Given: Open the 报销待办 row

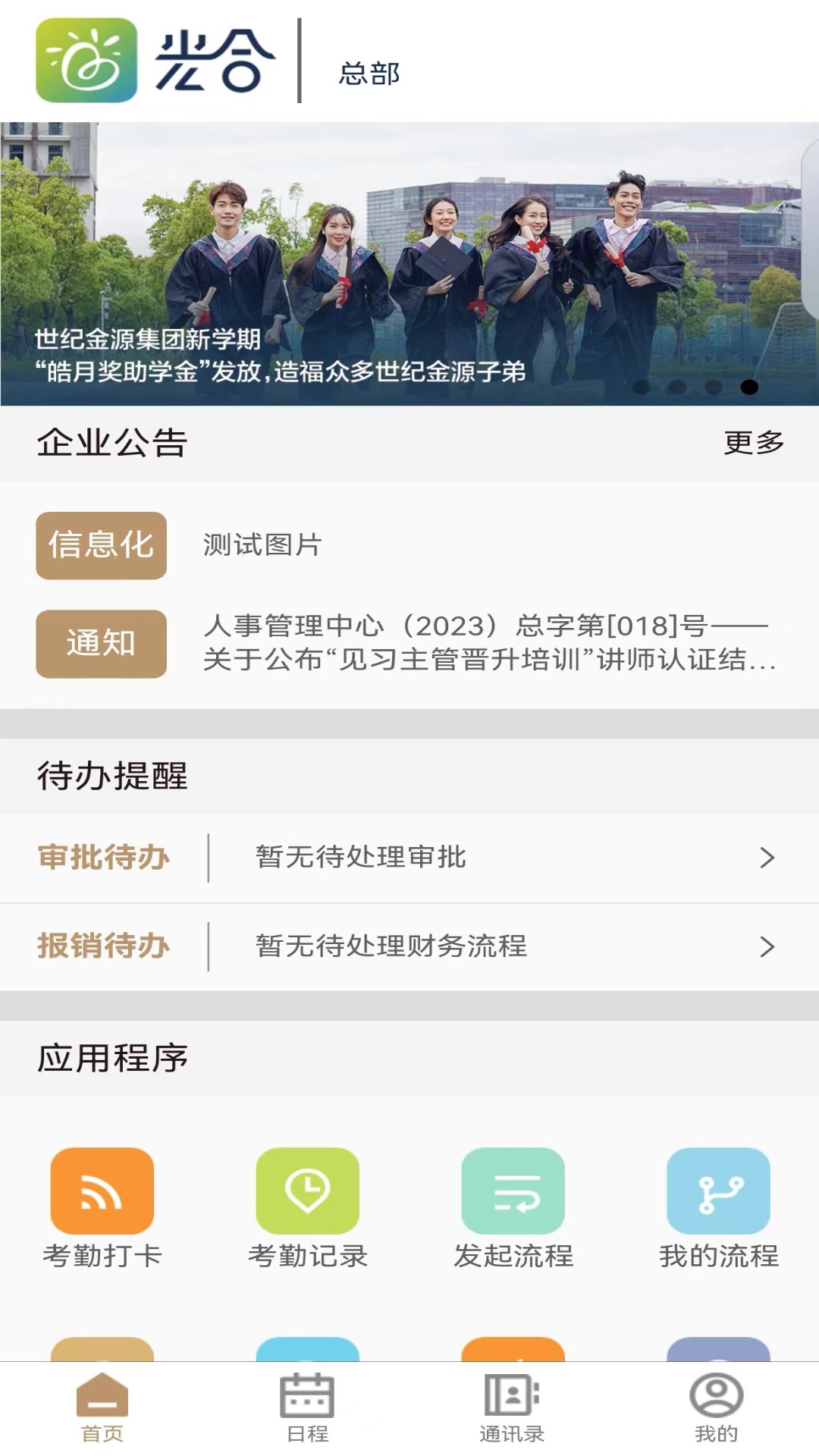Looking at the screenshot, I should pyautogui.click(x=409, y=946).
